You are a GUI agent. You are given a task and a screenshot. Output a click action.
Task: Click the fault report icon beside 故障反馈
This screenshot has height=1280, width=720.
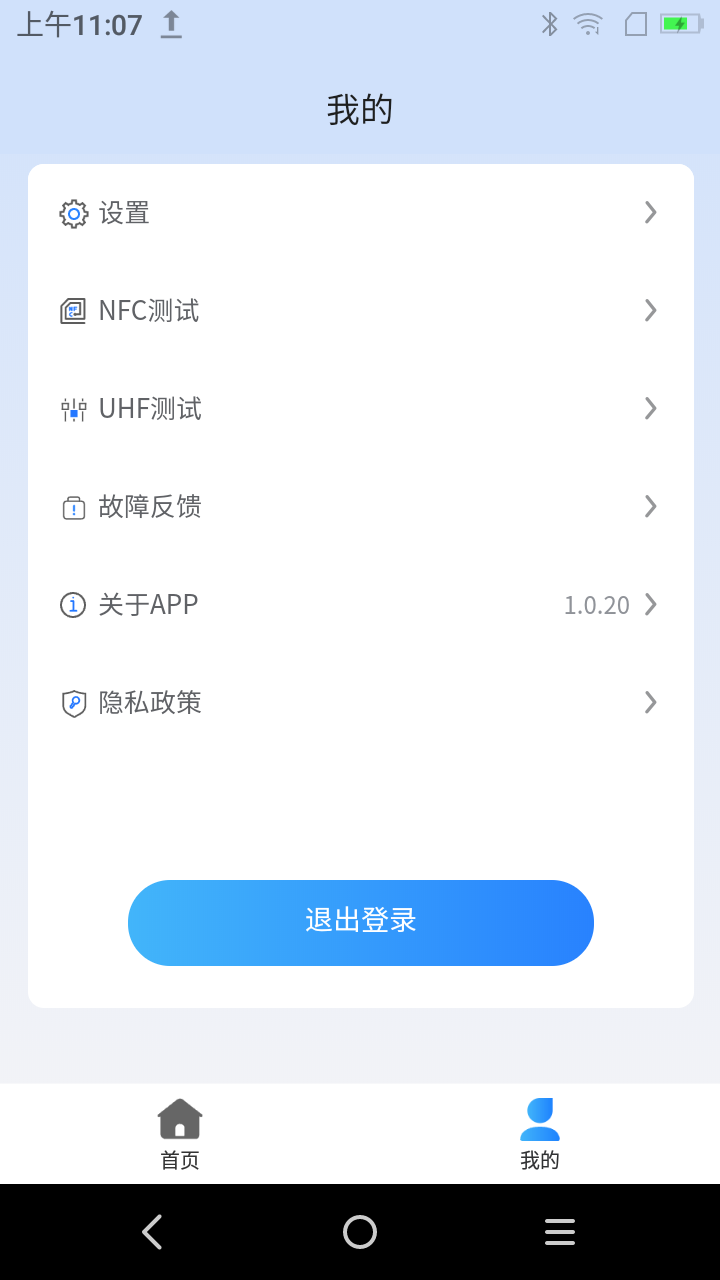tap(72, 507)
